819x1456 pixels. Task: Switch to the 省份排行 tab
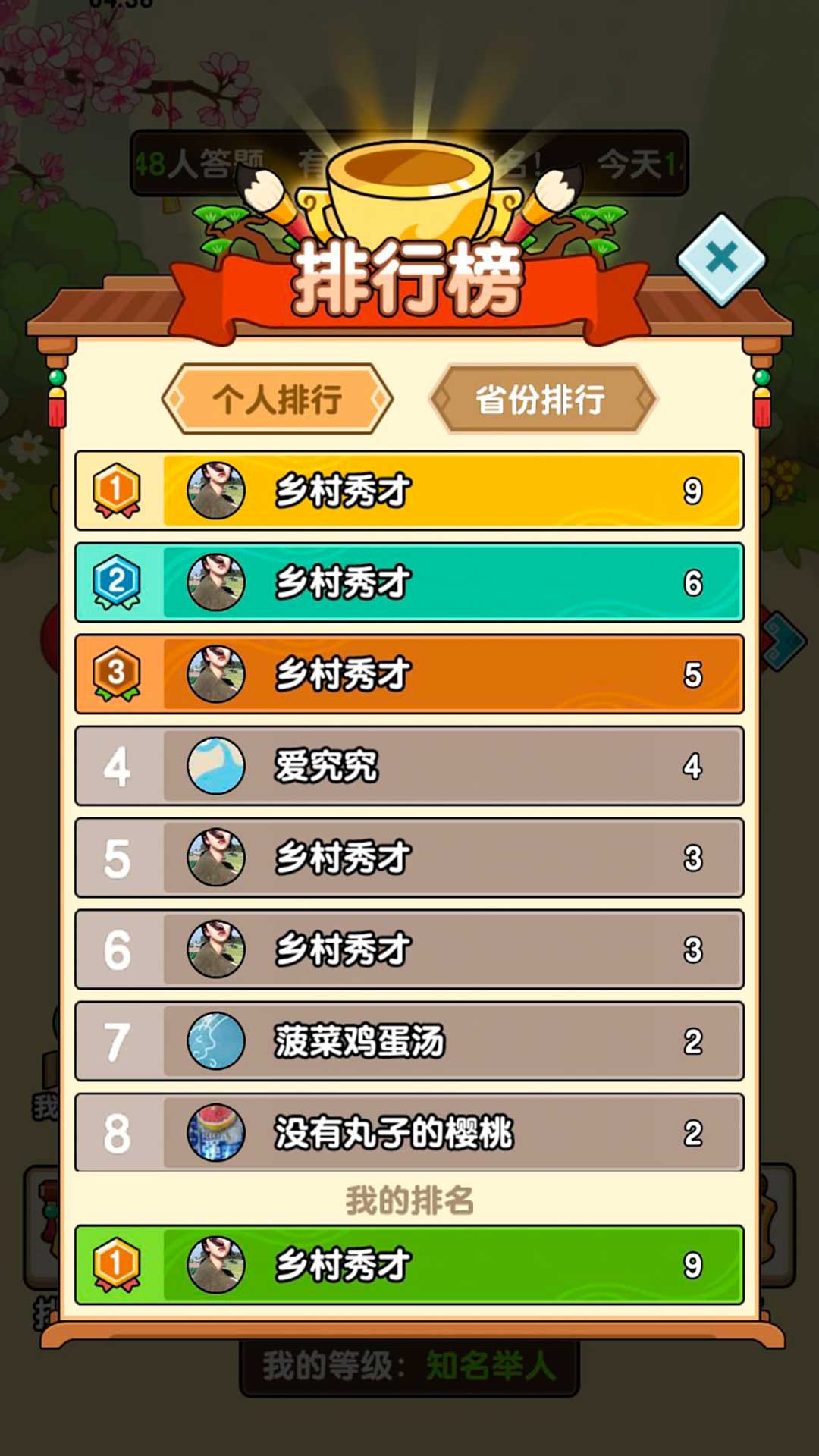(x=541, y=399)
